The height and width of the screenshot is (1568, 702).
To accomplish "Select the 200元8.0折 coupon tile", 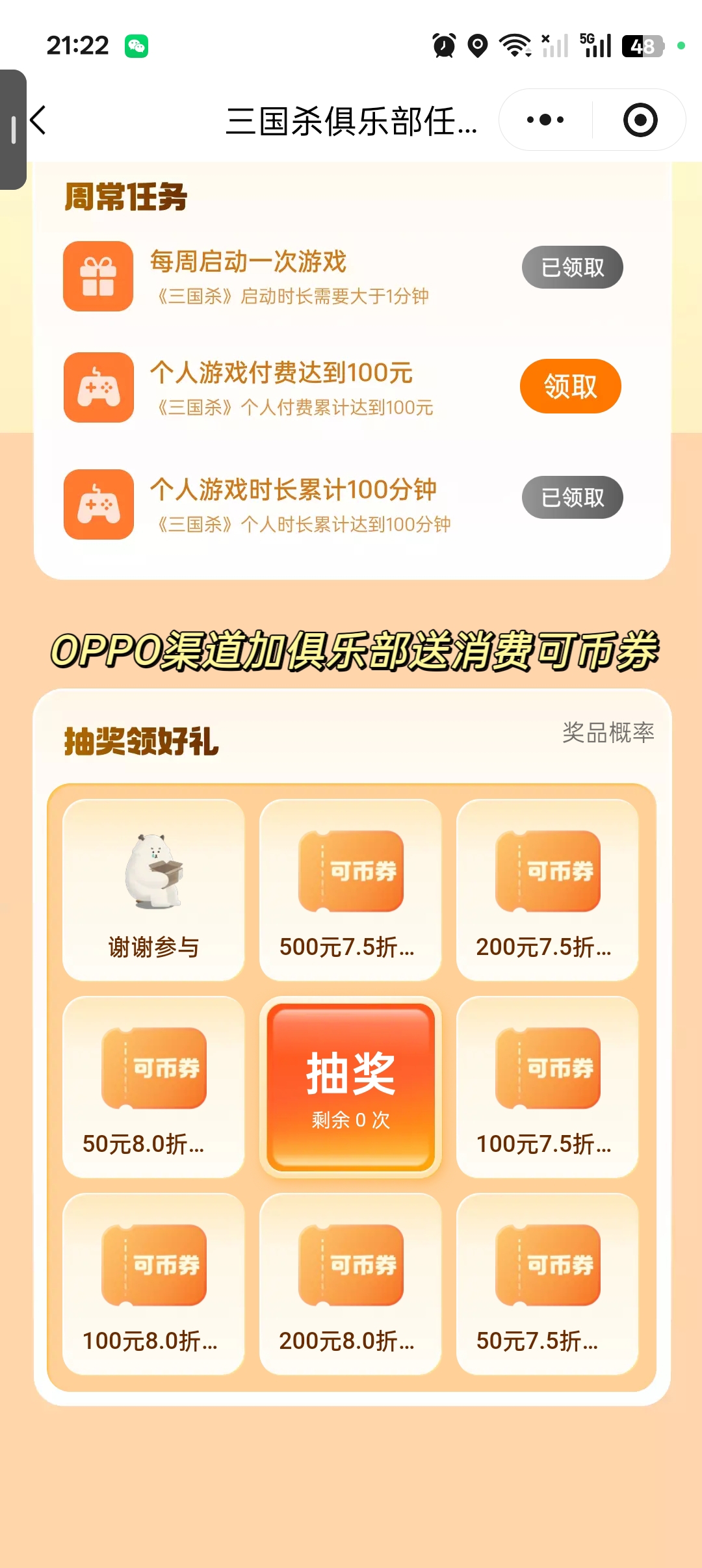I will tap(350, 1284).
